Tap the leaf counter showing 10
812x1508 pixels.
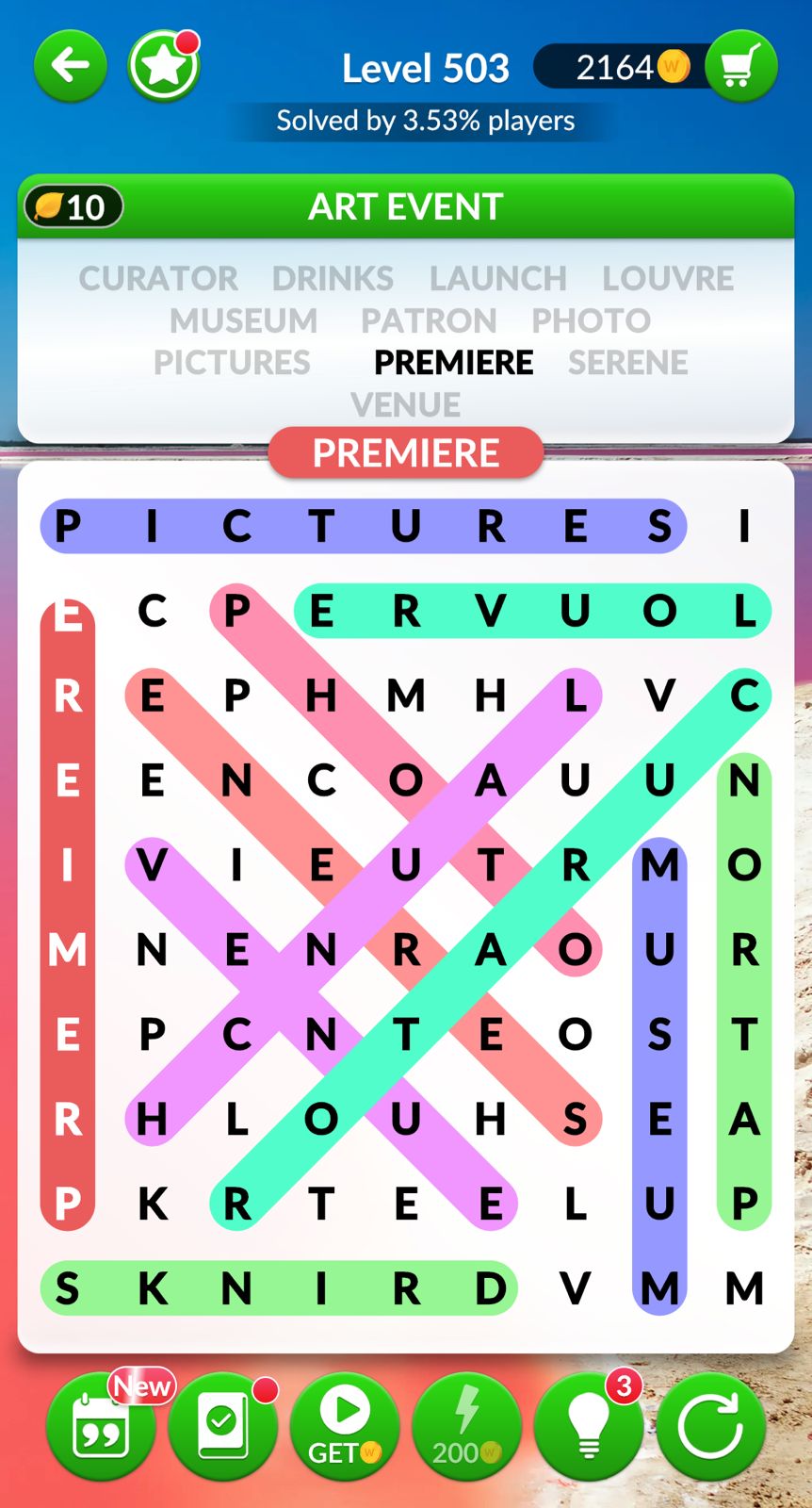[73, 206]
